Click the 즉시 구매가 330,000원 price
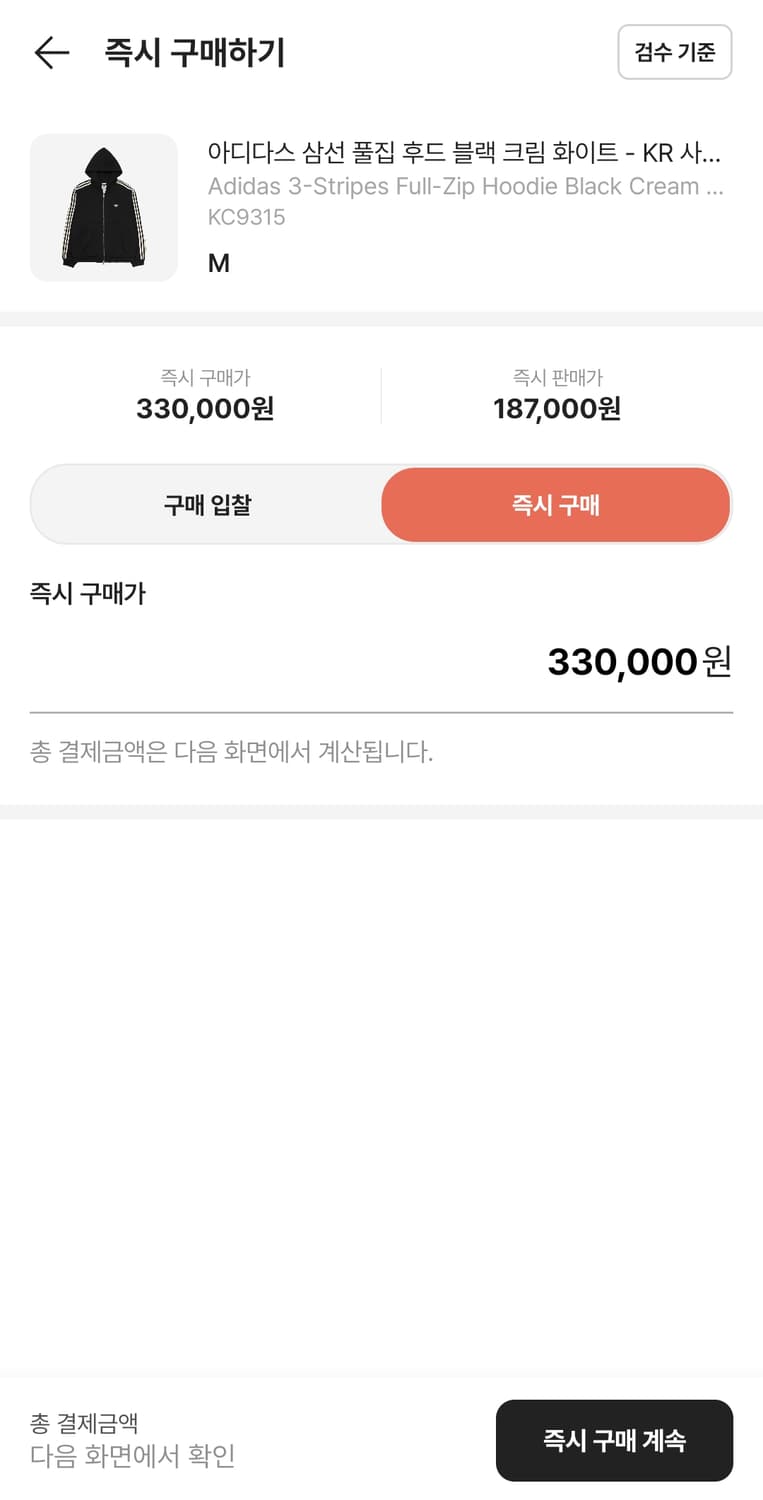Screen dimensions: 763x1500 204,408
